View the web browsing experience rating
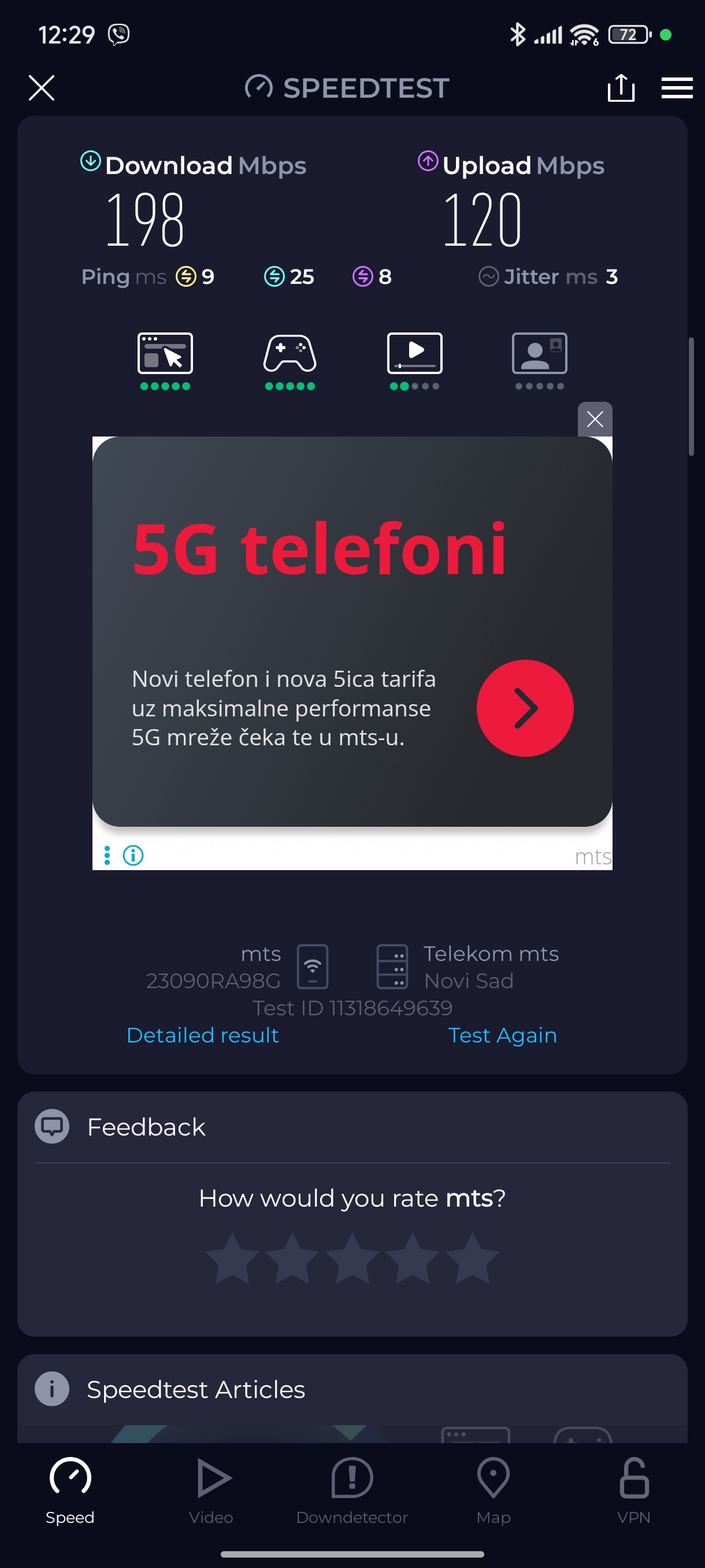The image size is (705, 1568). 165,359
